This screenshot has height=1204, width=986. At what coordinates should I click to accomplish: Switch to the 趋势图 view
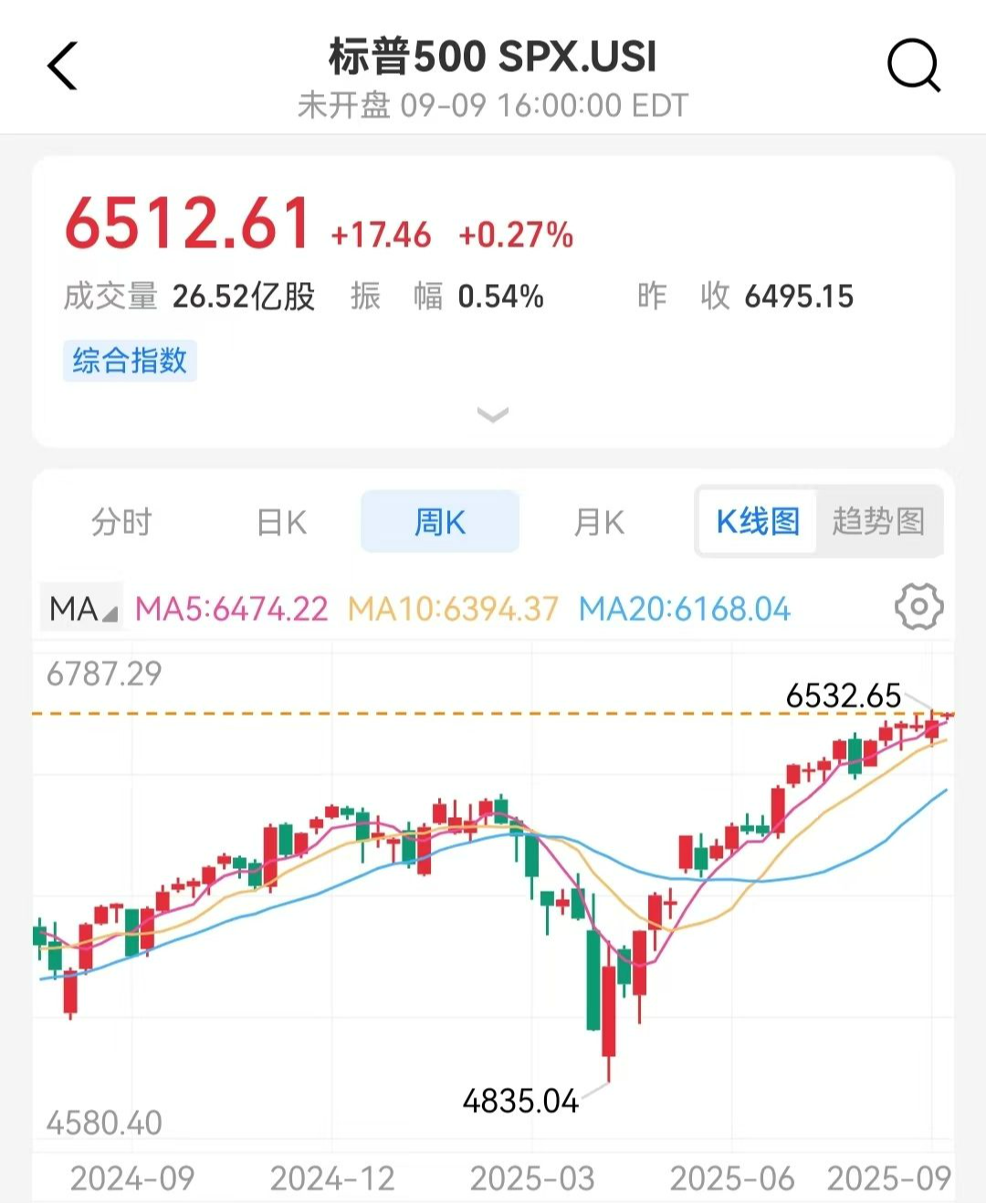(x=878, y=521)
